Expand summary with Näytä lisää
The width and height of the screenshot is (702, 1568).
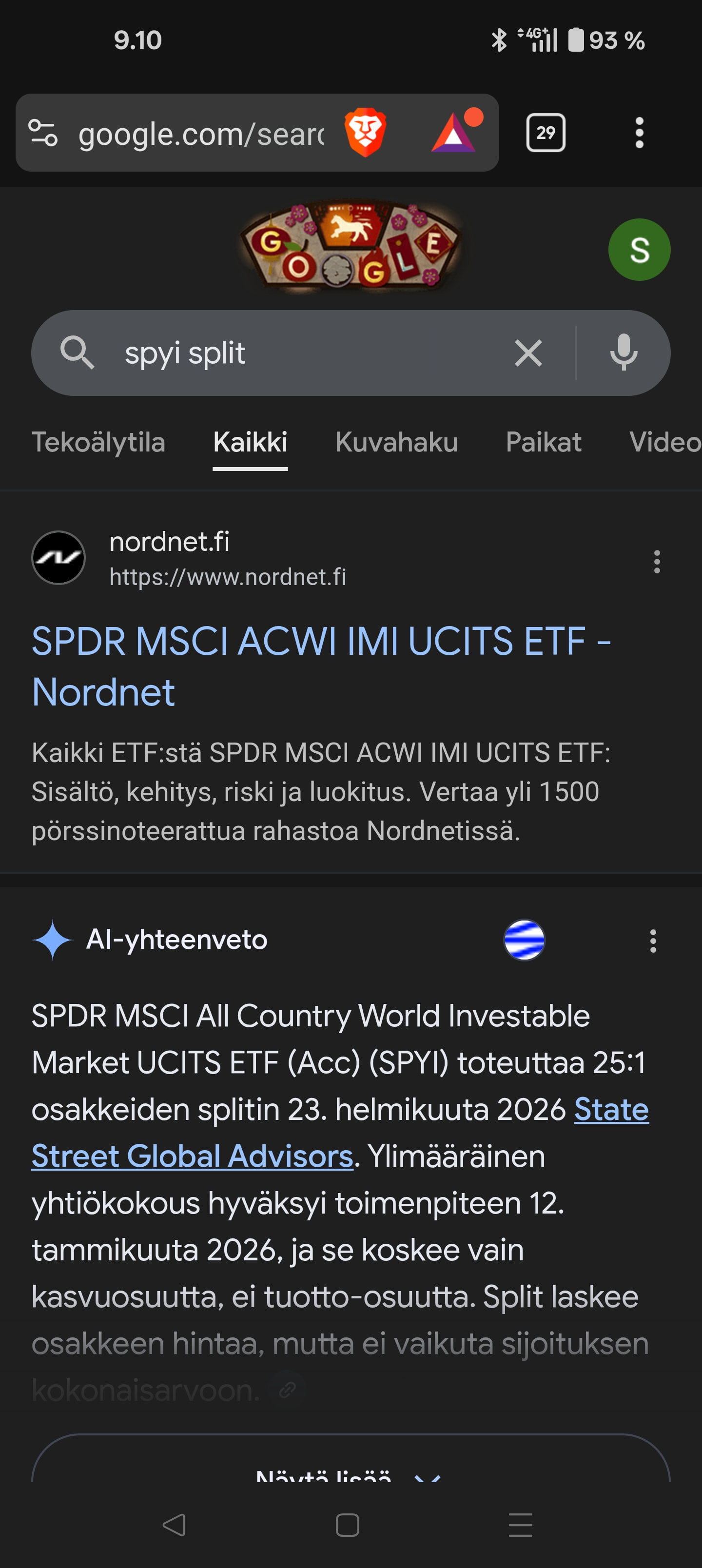click(x=350, y=1473)
